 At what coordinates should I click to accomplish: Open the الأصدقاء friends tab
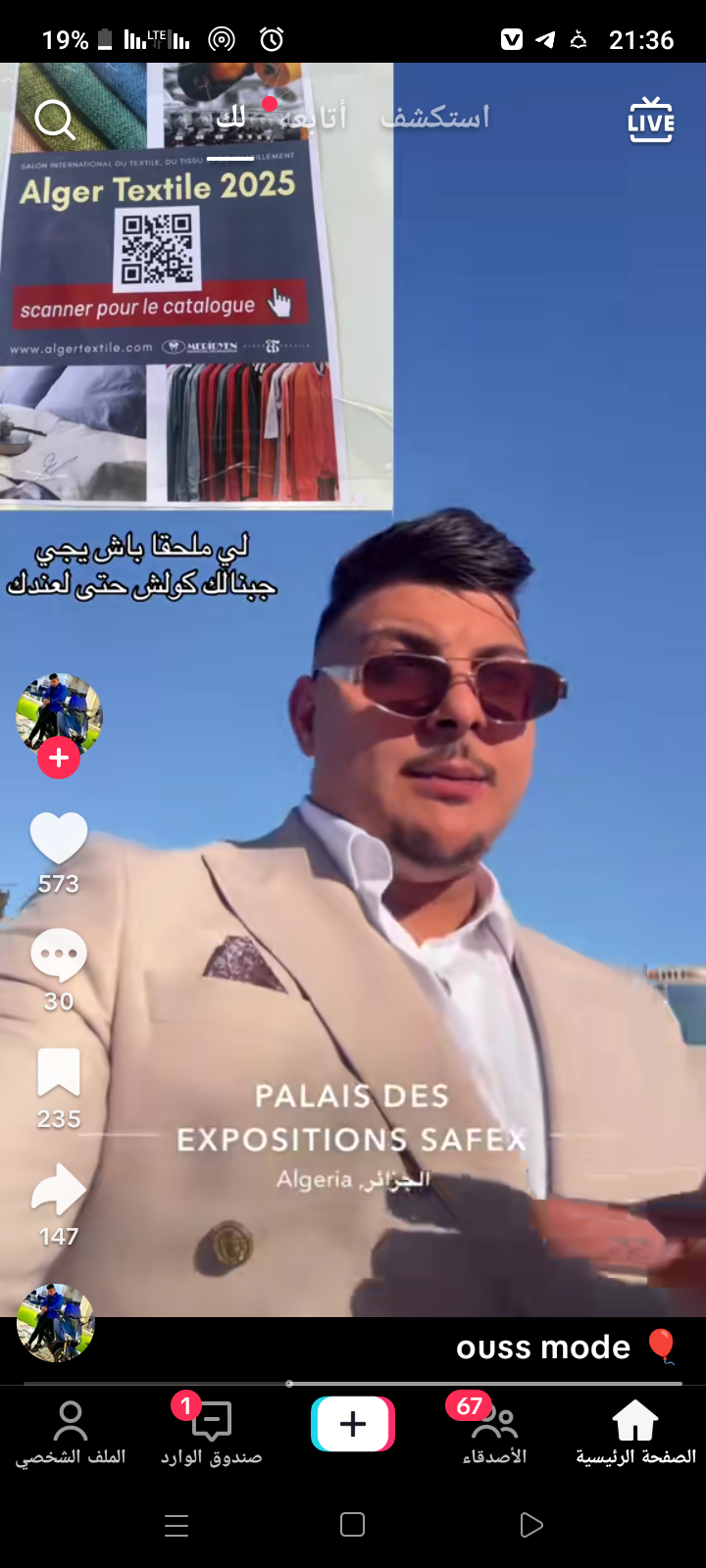tap(494, 1433)
